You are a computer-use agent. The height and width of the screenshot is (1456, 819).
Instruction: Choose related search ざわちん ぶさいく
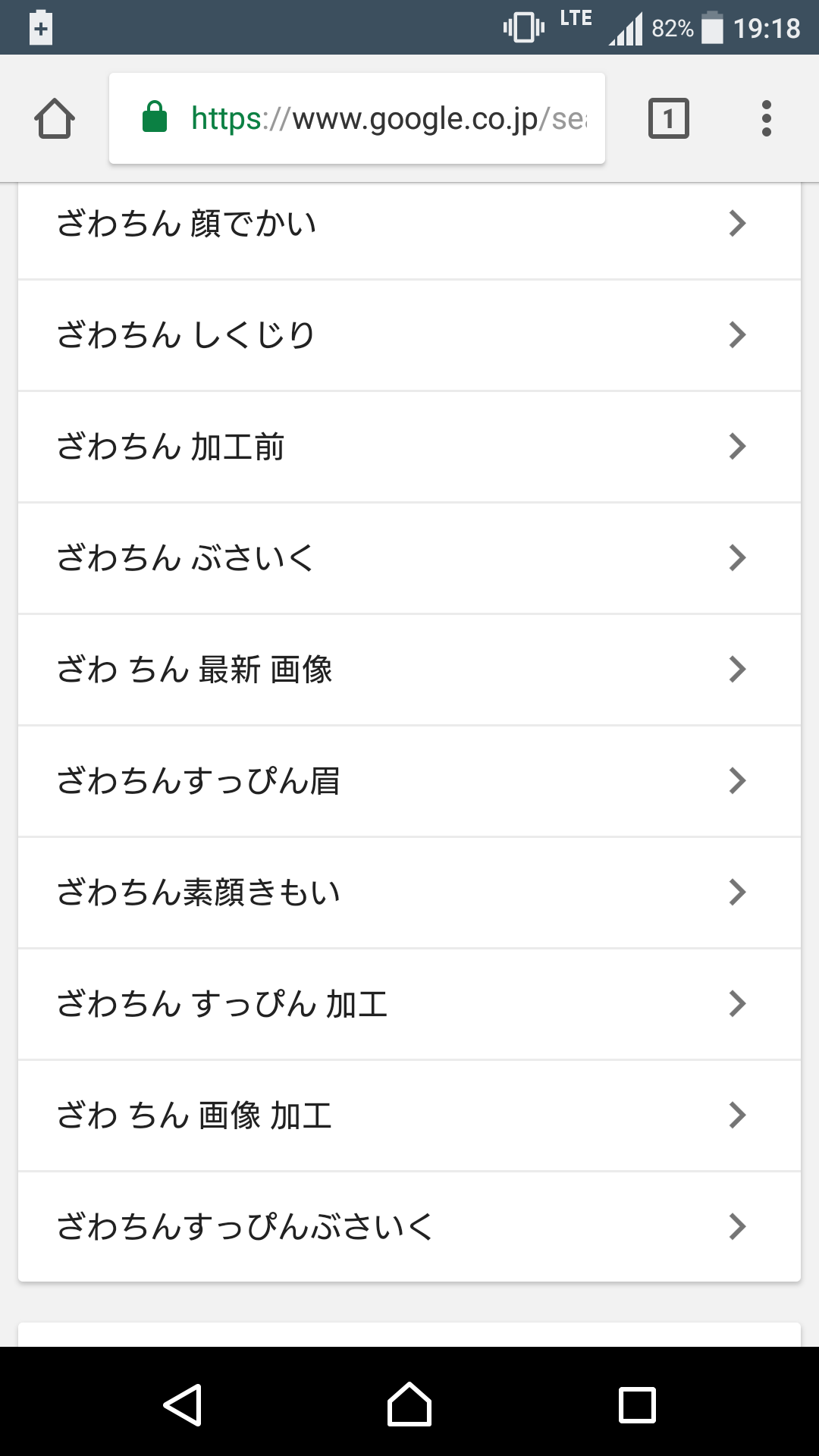[409, 558]
